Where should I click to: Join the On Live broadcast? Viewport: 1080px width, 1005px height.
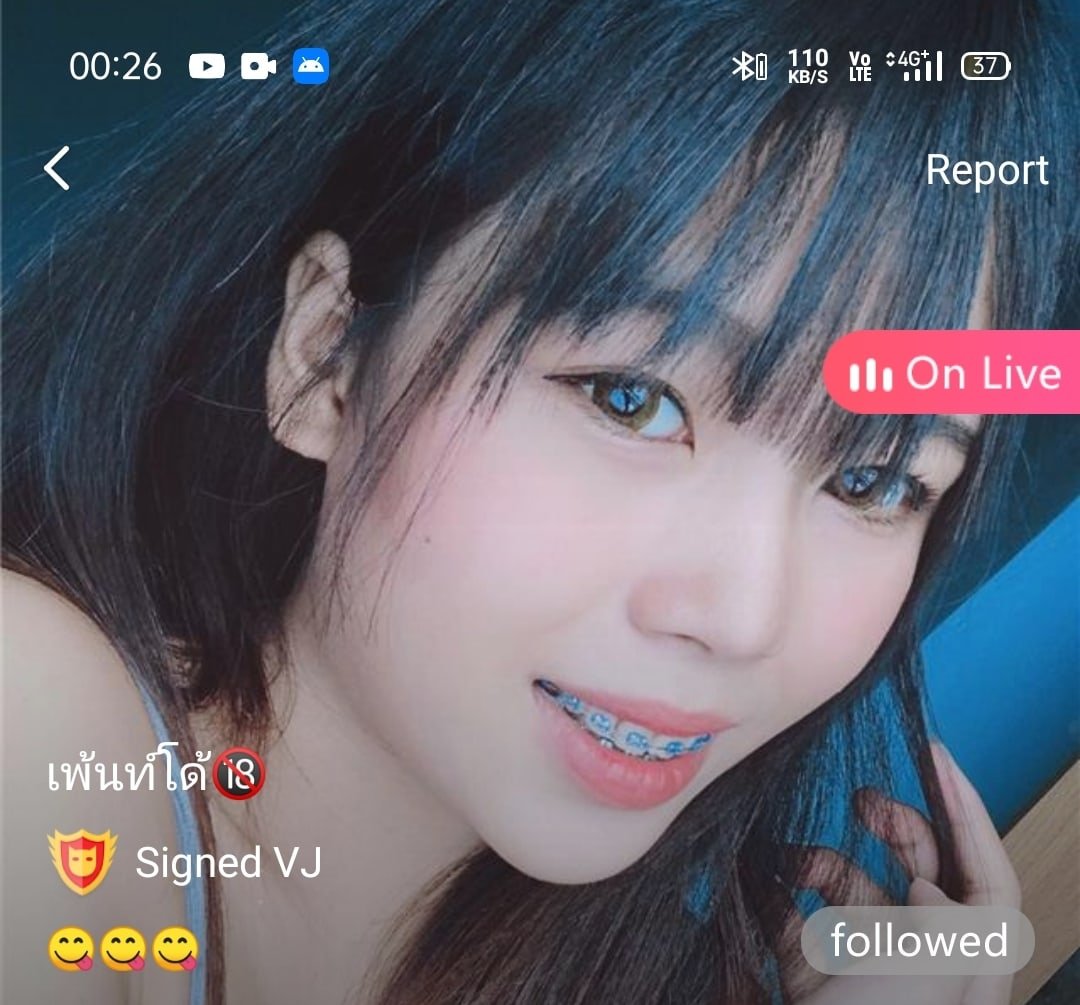click(x=953, y=374)
